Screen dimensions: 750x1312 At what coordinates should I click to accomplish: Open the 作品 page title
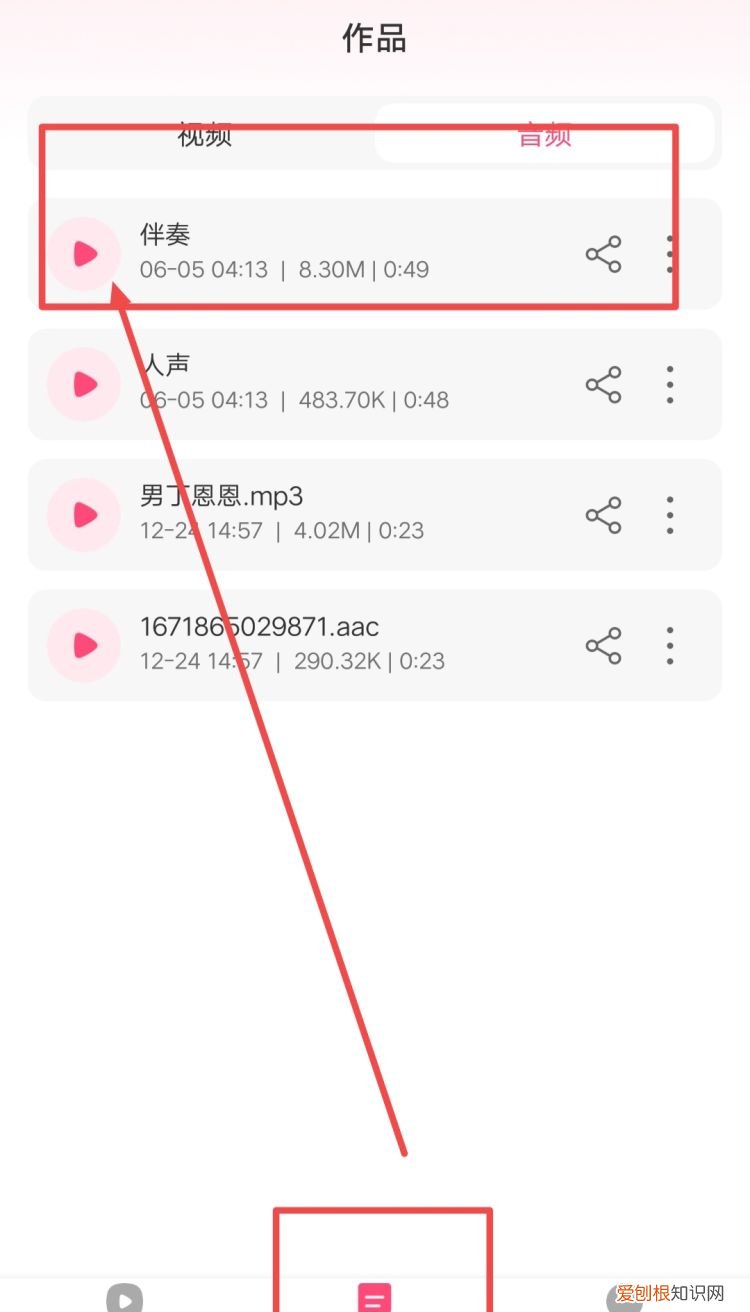(x=375, y=38)
